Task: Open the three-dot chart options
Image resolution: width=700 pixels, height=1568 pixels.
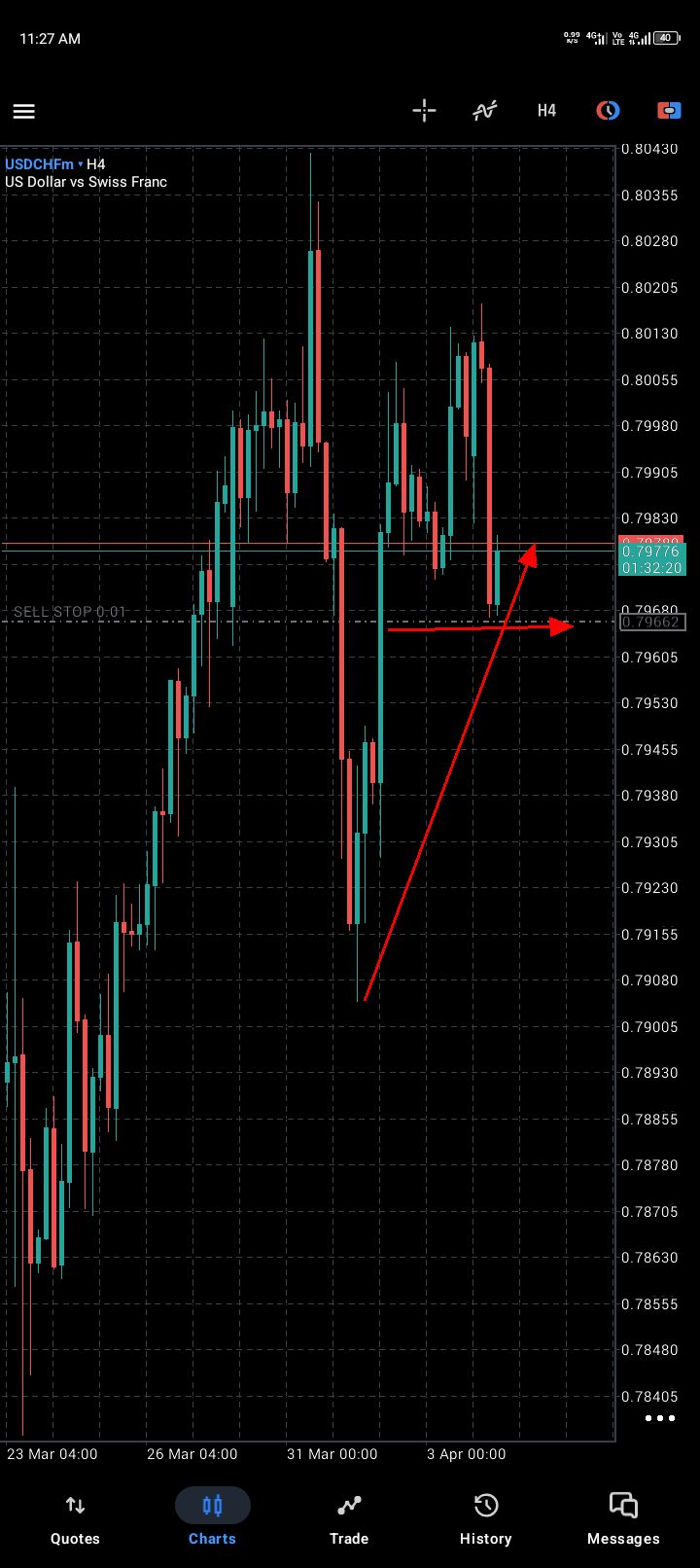Action: pyautogui.click(x=659, y=1418)
